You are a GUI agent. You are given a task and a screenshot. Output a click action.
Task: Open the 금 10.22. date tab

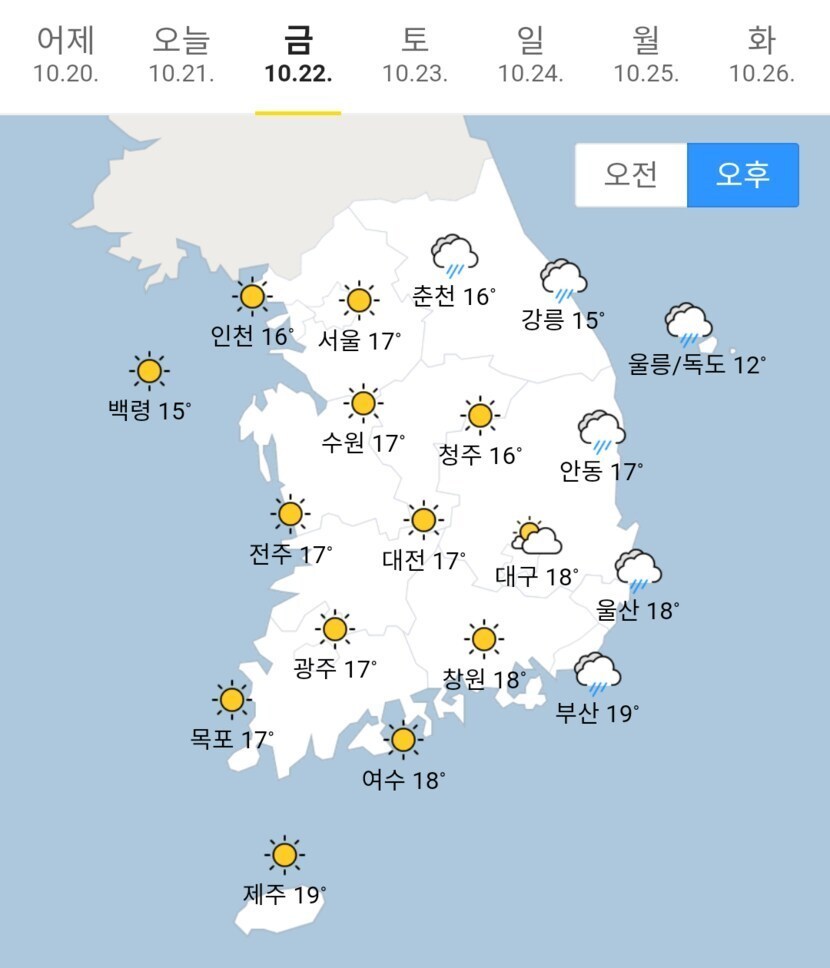tap(298, 55)
